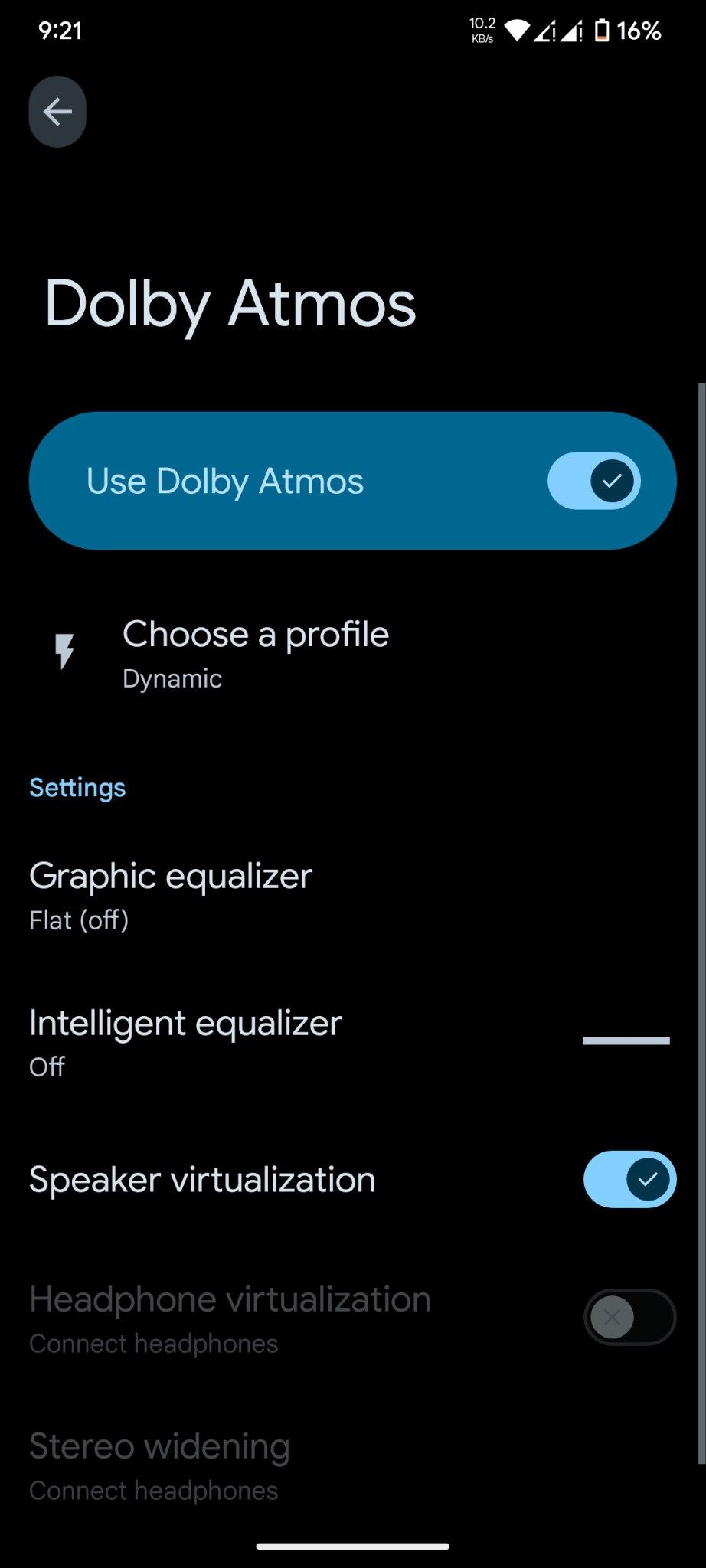Turn off the Use Dolby Atmos switch
Viewport: 706px width, 1568px height.
pos(593,481)
